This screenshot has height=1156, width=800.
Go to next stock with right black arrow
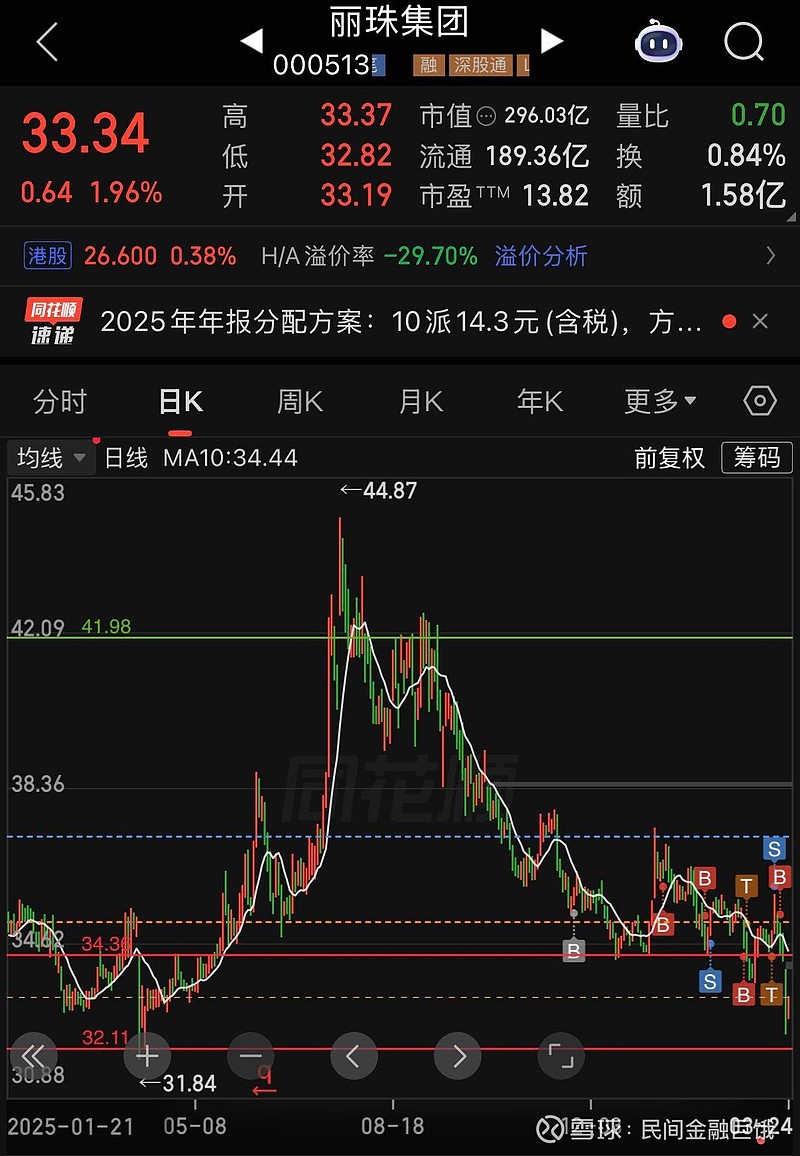[552, 42]
